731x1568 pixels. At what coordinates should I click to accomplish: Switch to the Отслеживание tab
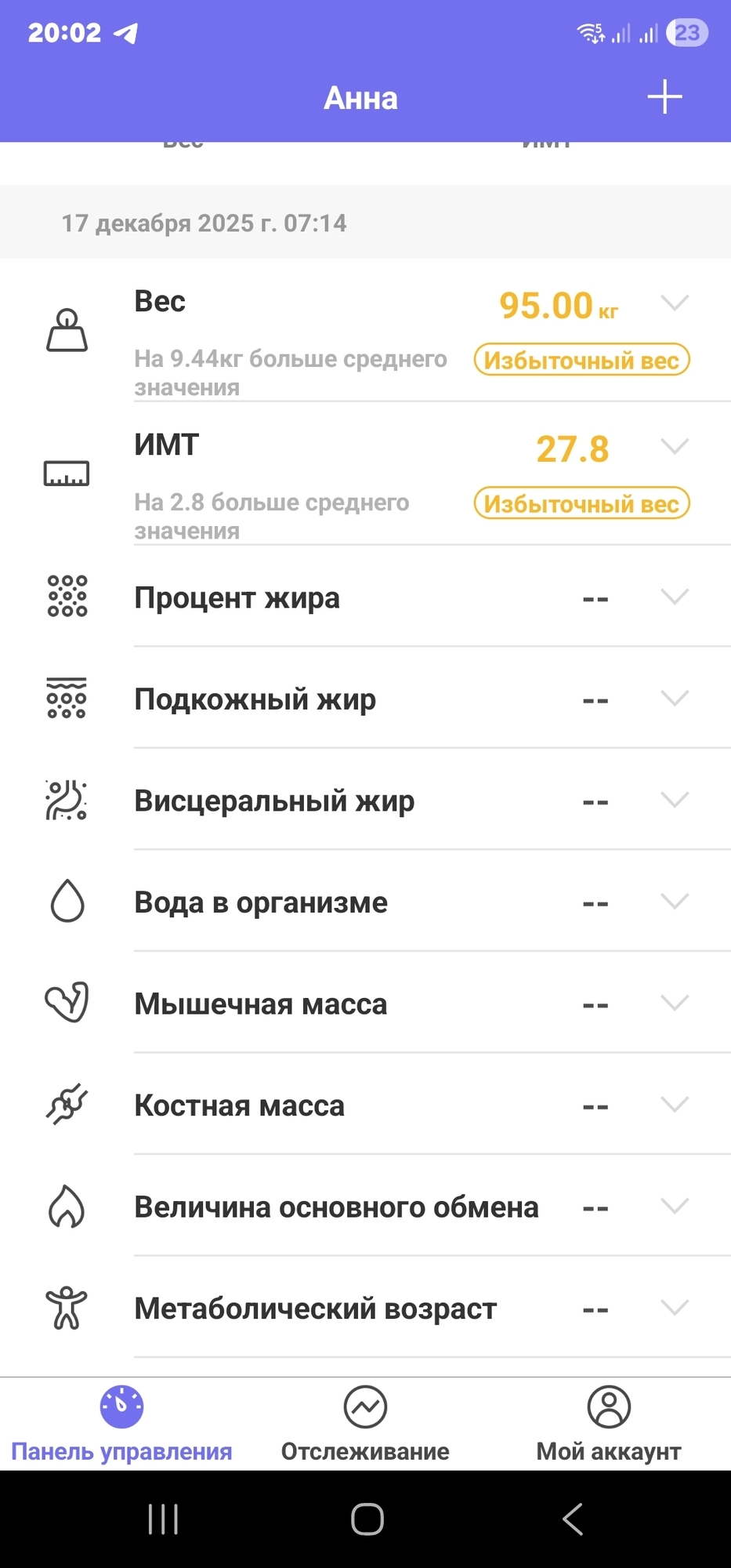click(x=365, y=1424)
